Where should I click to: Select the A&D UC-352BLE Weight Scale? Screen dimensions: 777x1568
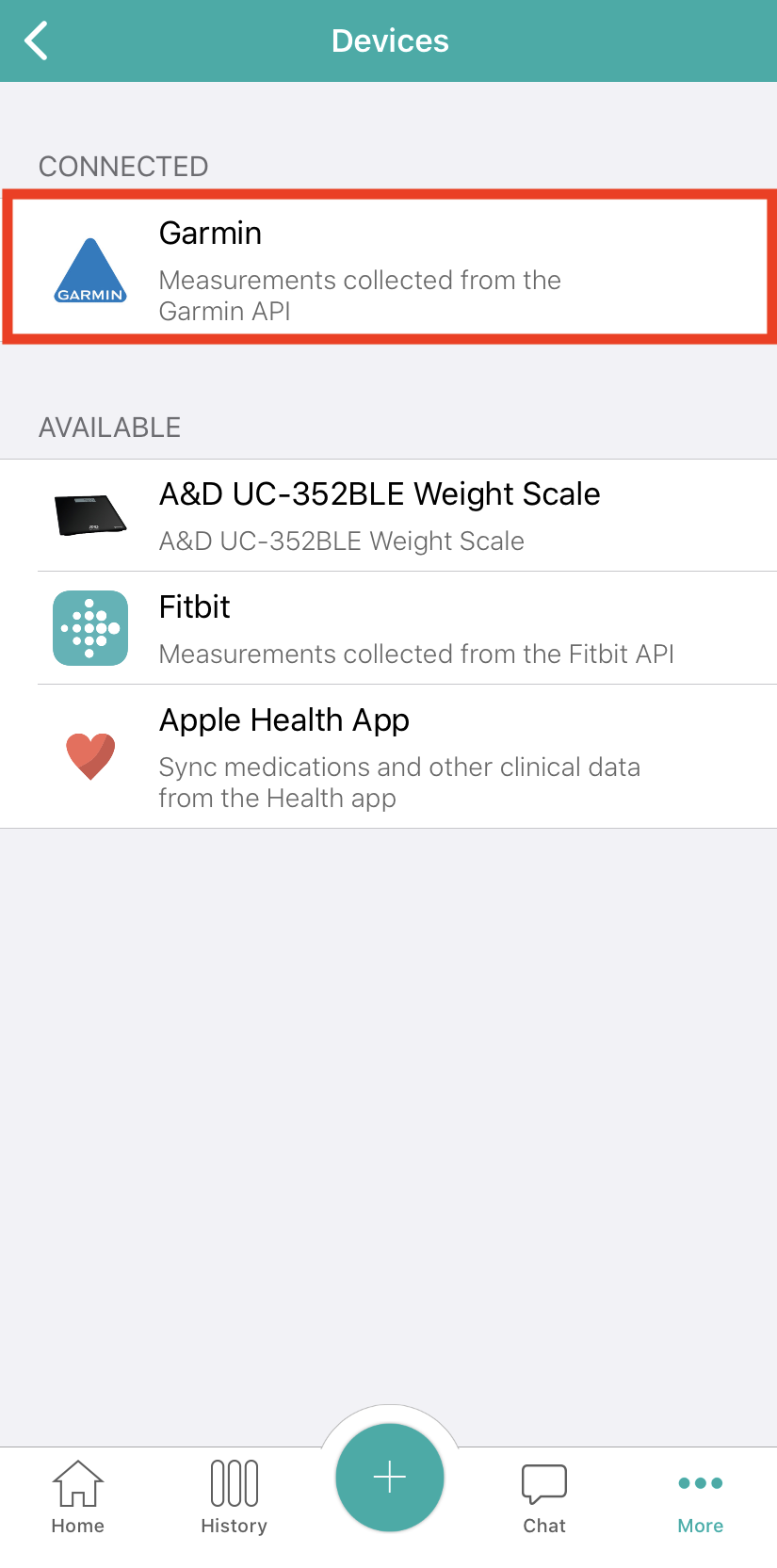coord(388,515)
